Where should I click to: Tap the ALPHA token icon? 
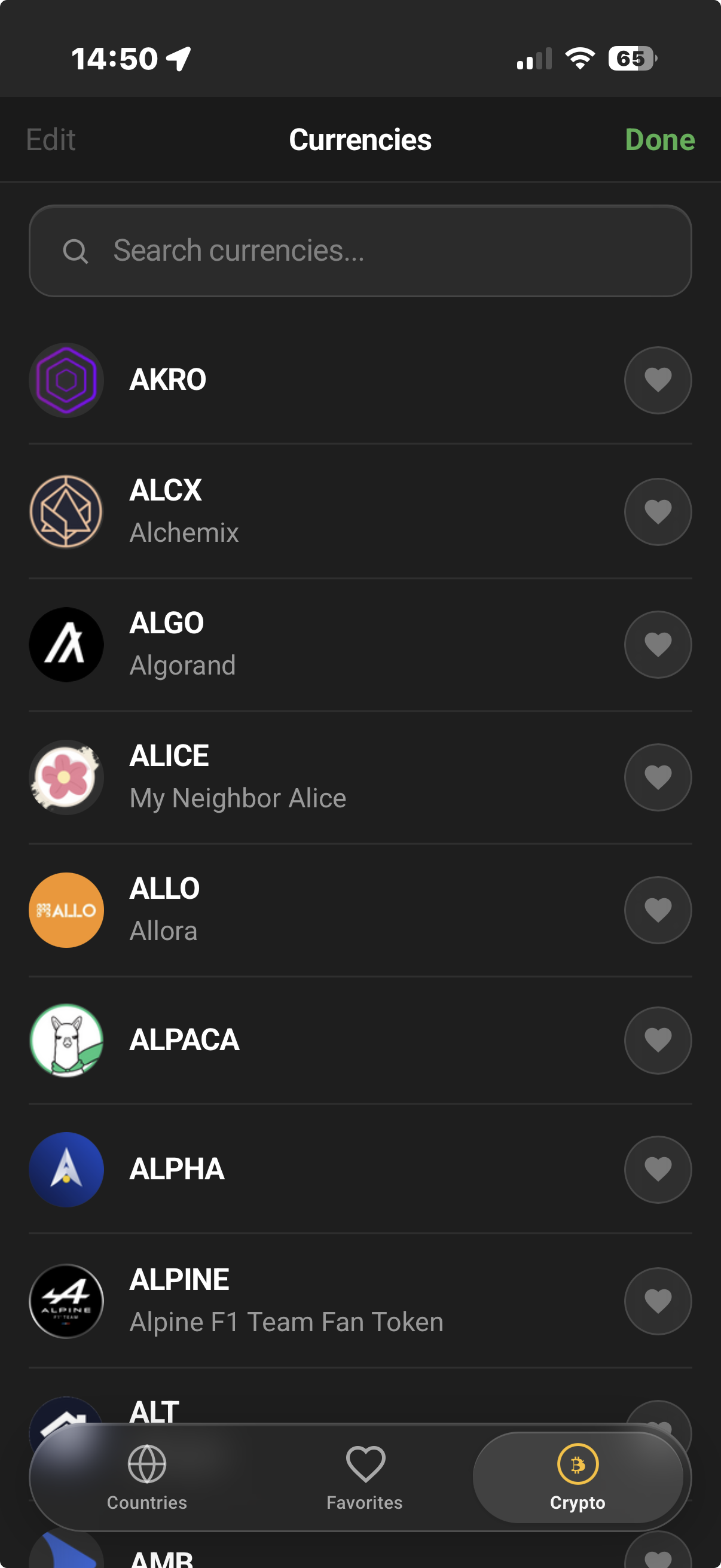pos(66,1169)
